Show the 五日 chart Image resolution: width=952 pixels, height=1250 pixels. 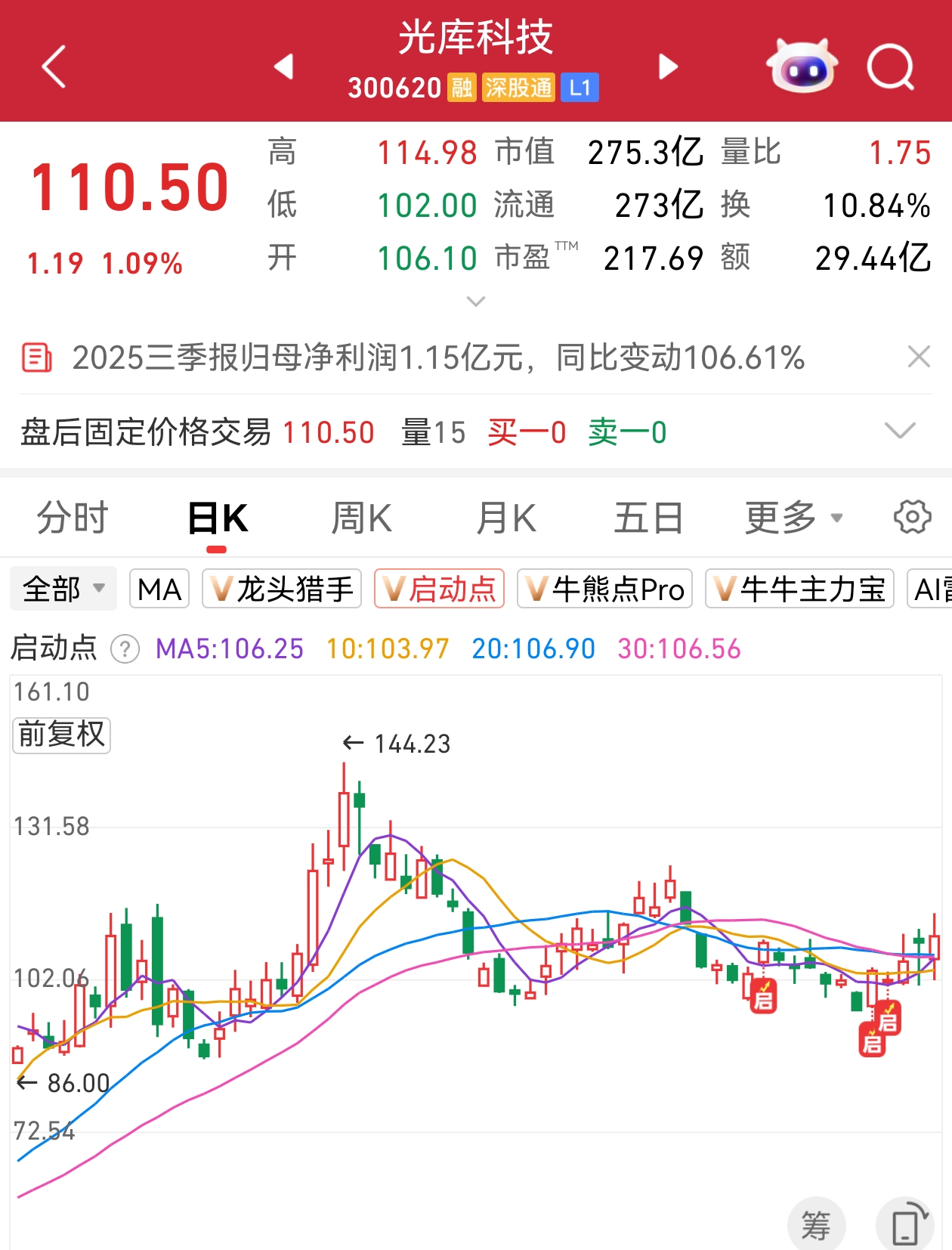point(648,518)
